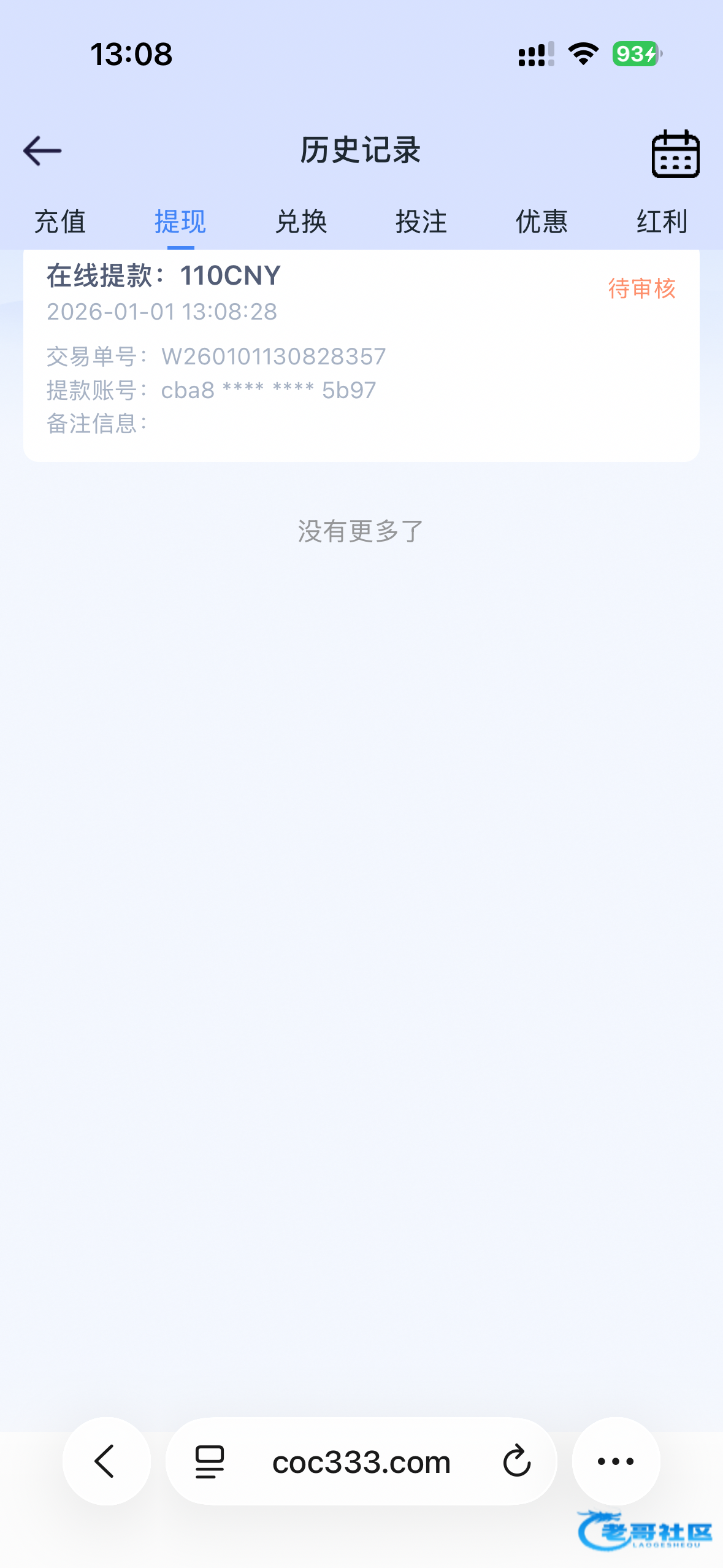This screenshot has height=1568, width=723.
Task: Open the browser page menu icon
Action: click(x=210, y=1461)
